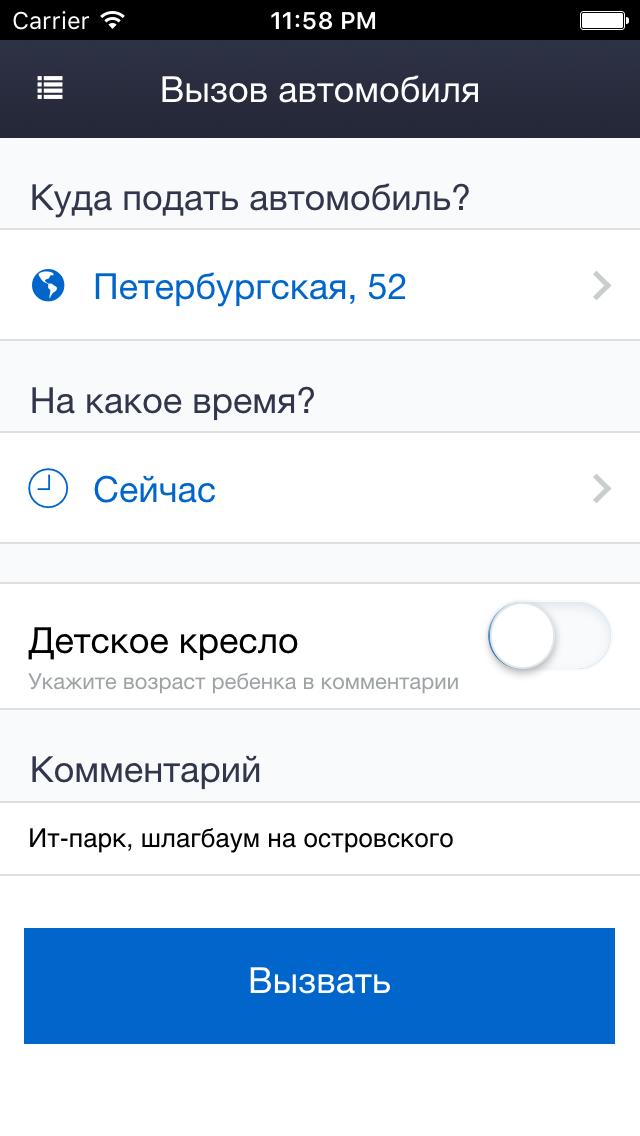
Task: Open the Петербургская, 52 address row
Action: [x=320, y=287]
